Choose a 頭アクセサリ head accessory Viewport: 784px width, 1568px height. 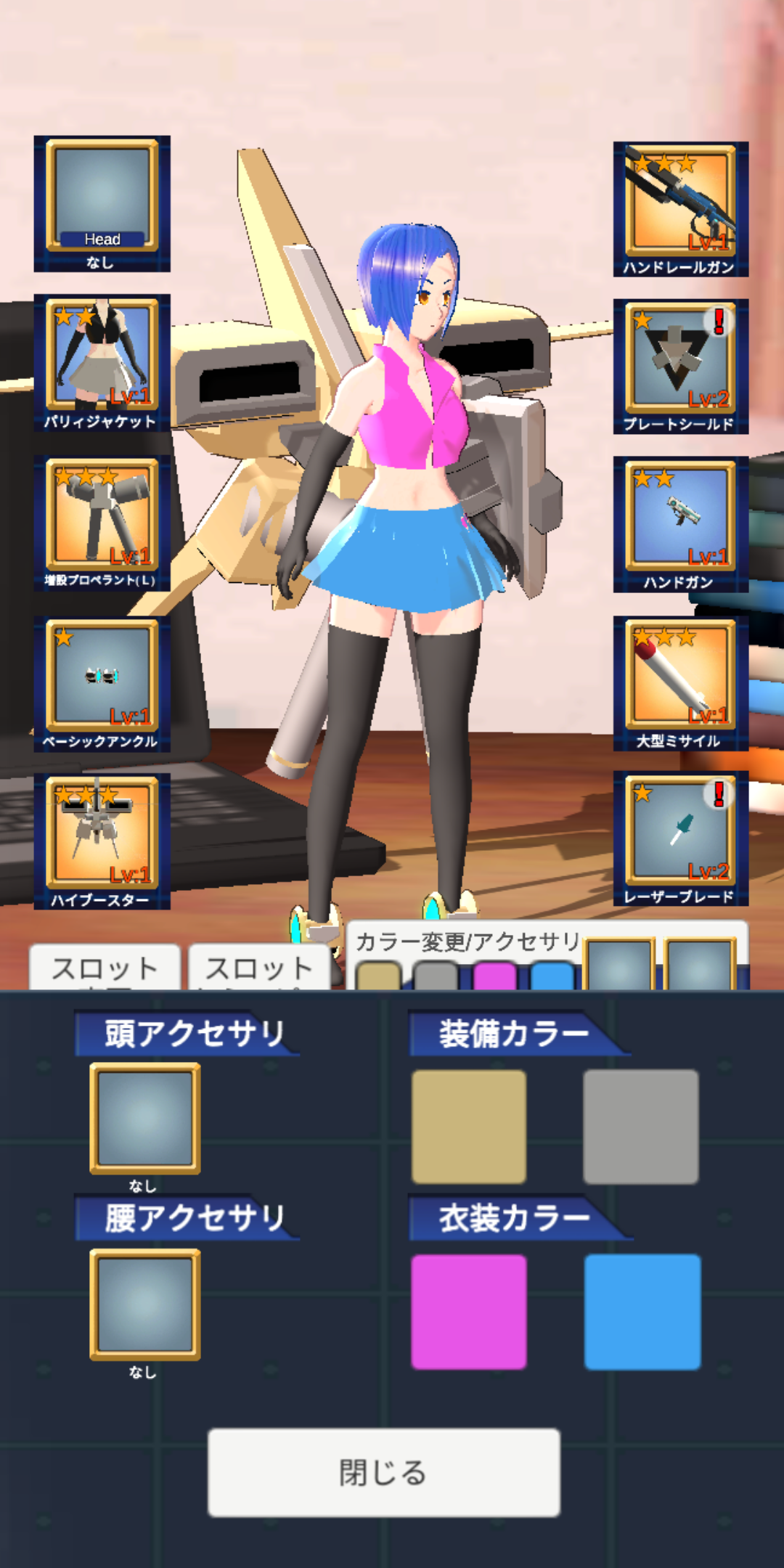tap(145, 1118)
